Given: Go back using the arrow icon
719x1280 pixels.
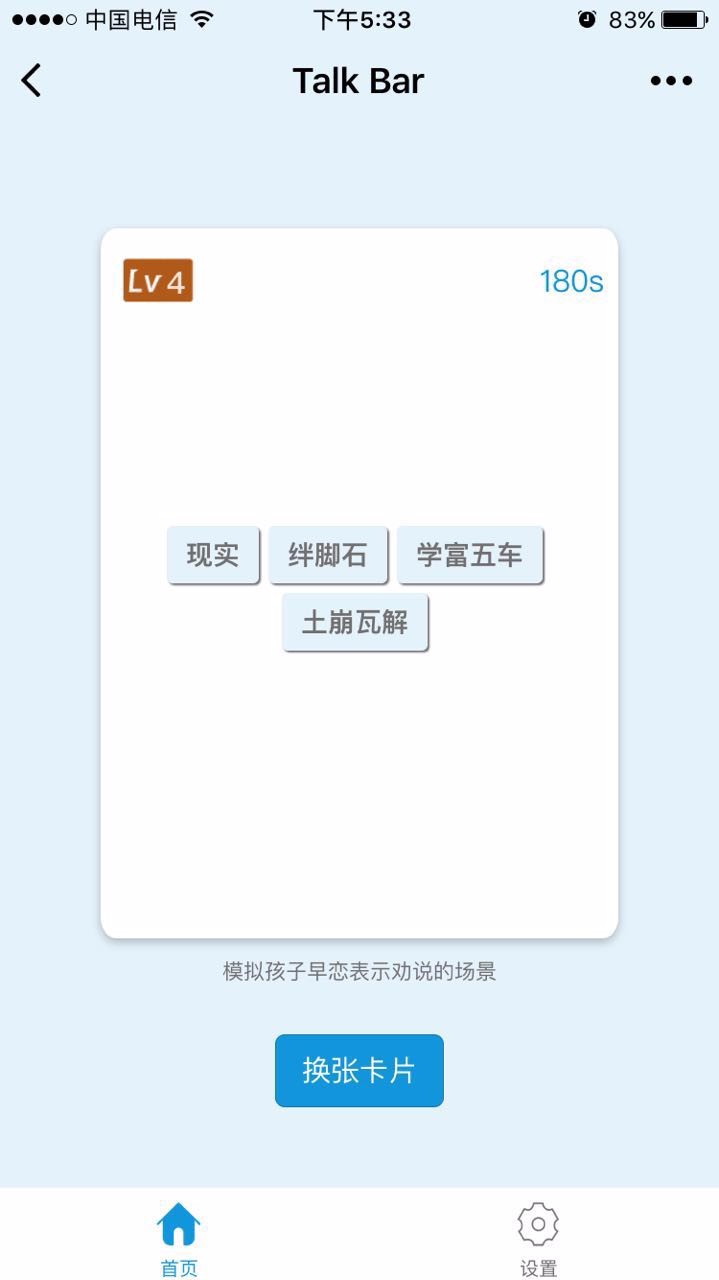Looking at the screenshot, I should click(32, 80).
